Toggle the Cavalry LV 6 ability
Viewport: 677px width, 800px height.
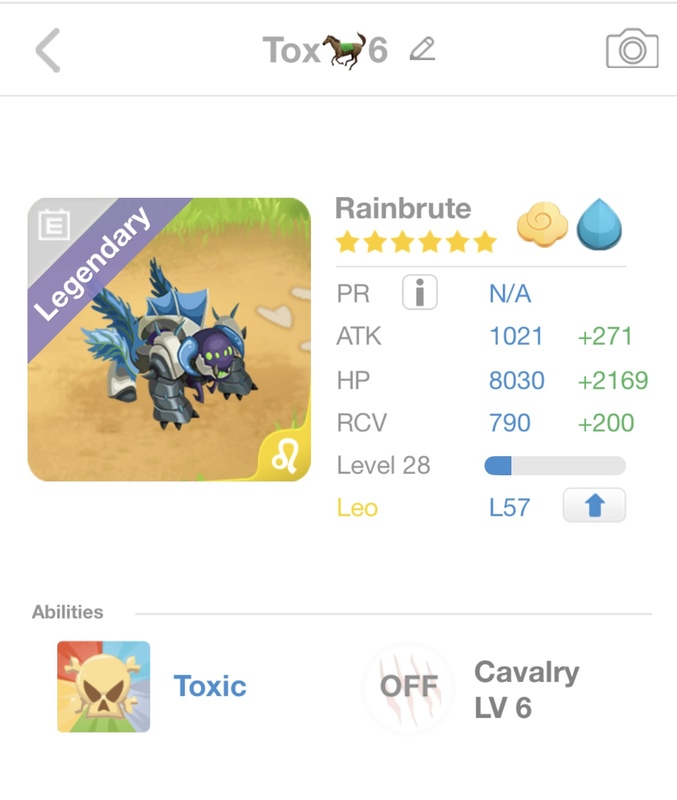tap(409, 687)
